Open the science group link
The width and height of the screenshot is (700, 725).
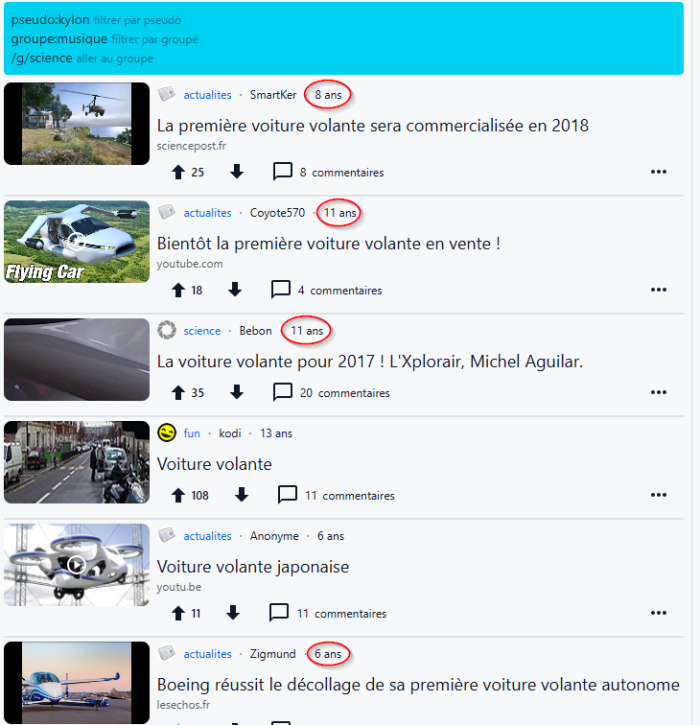point(200,331)
